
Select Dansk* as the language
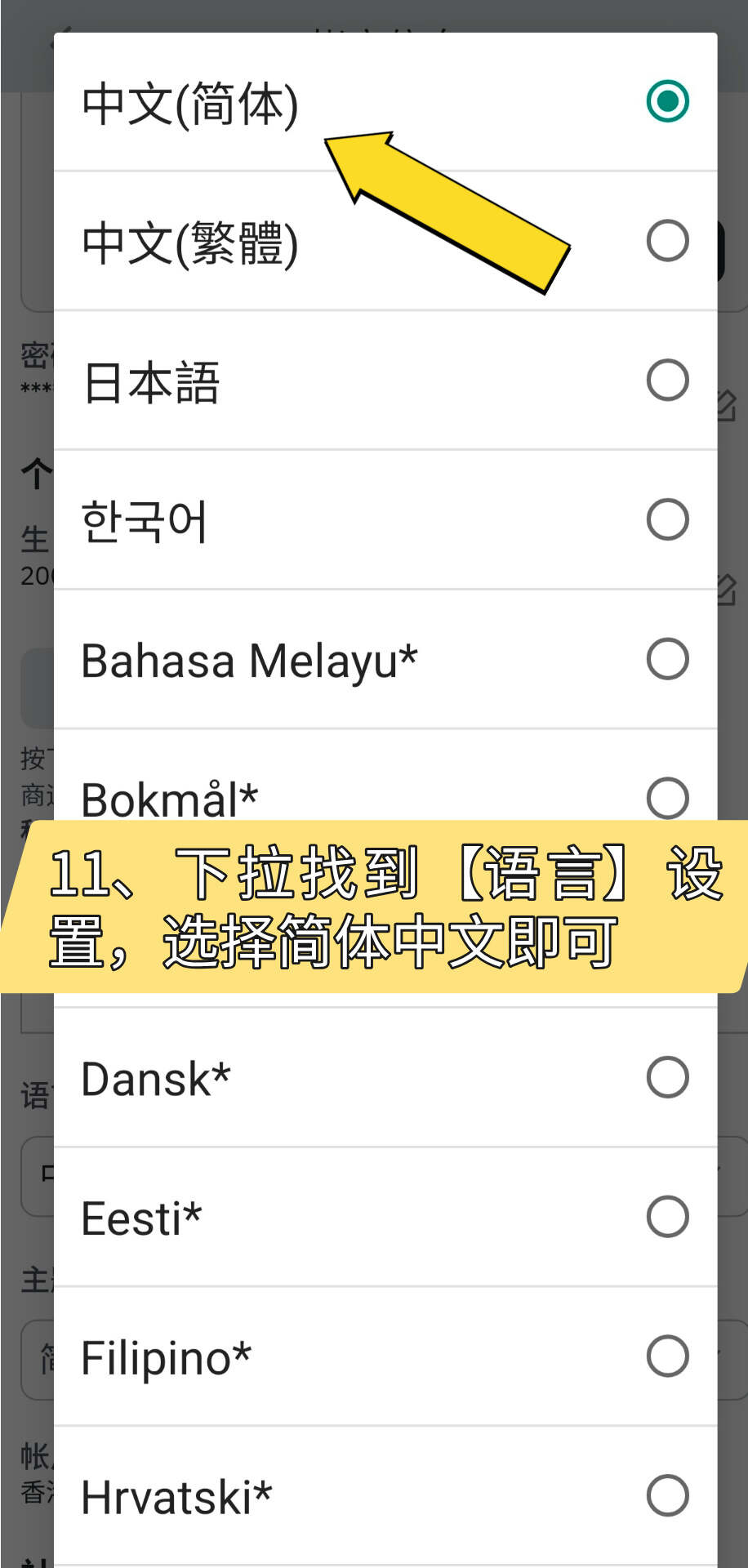385,1078
